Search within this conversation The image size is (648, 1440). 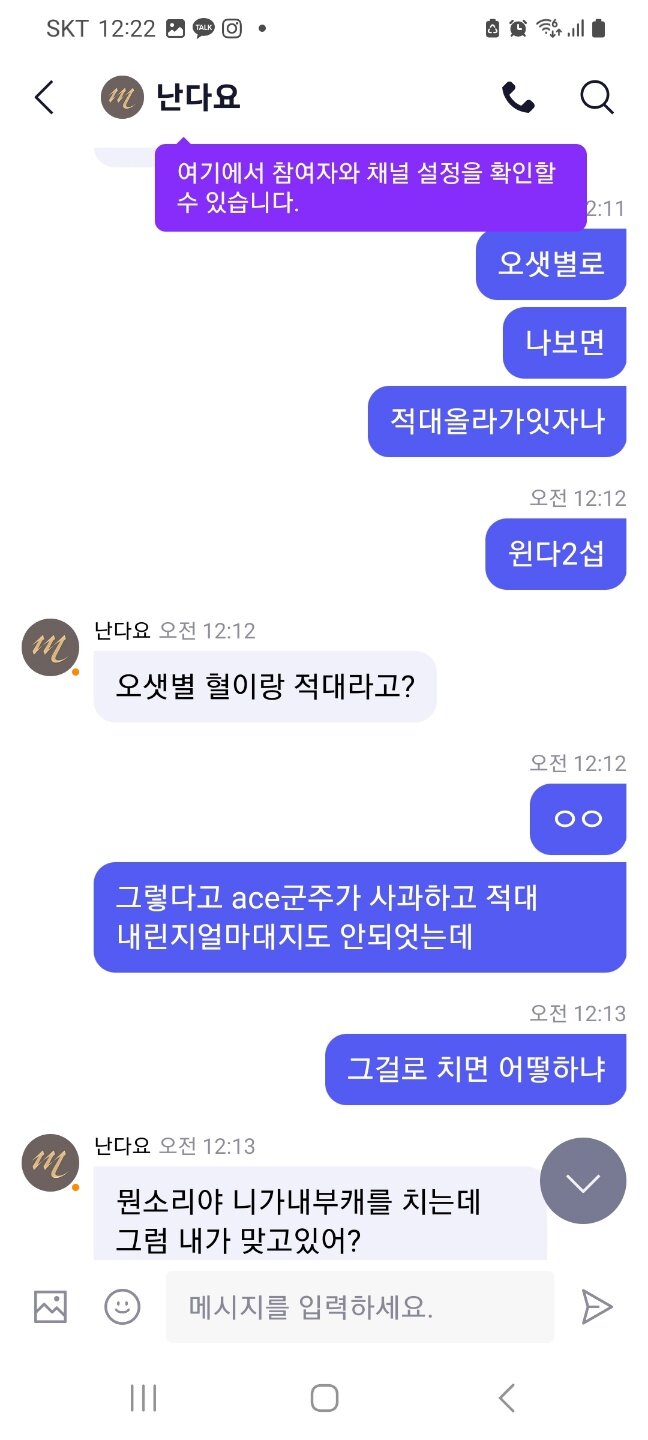click(596, 98)
